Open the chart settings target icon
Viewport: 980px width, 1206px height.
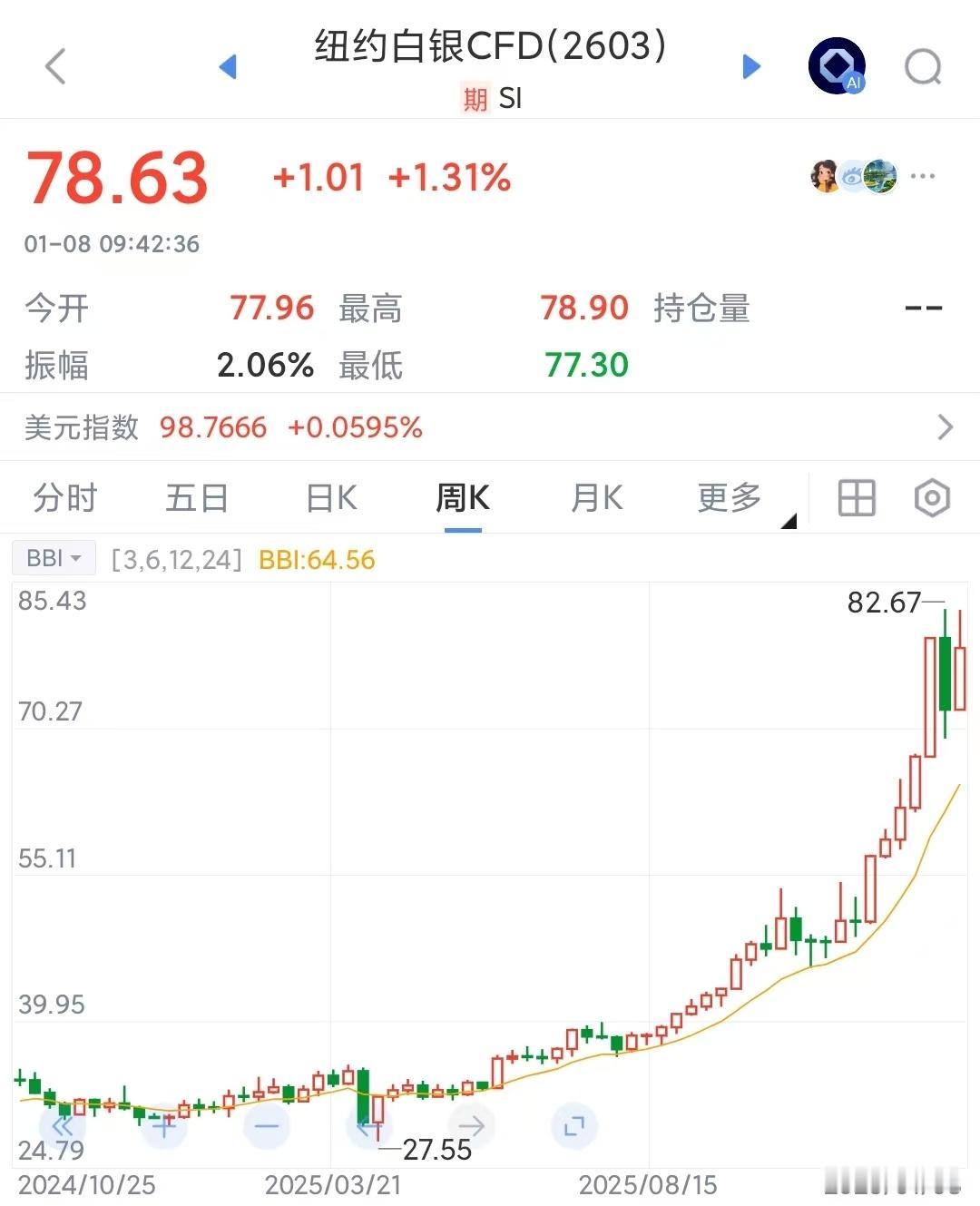[x=931, y=498]
